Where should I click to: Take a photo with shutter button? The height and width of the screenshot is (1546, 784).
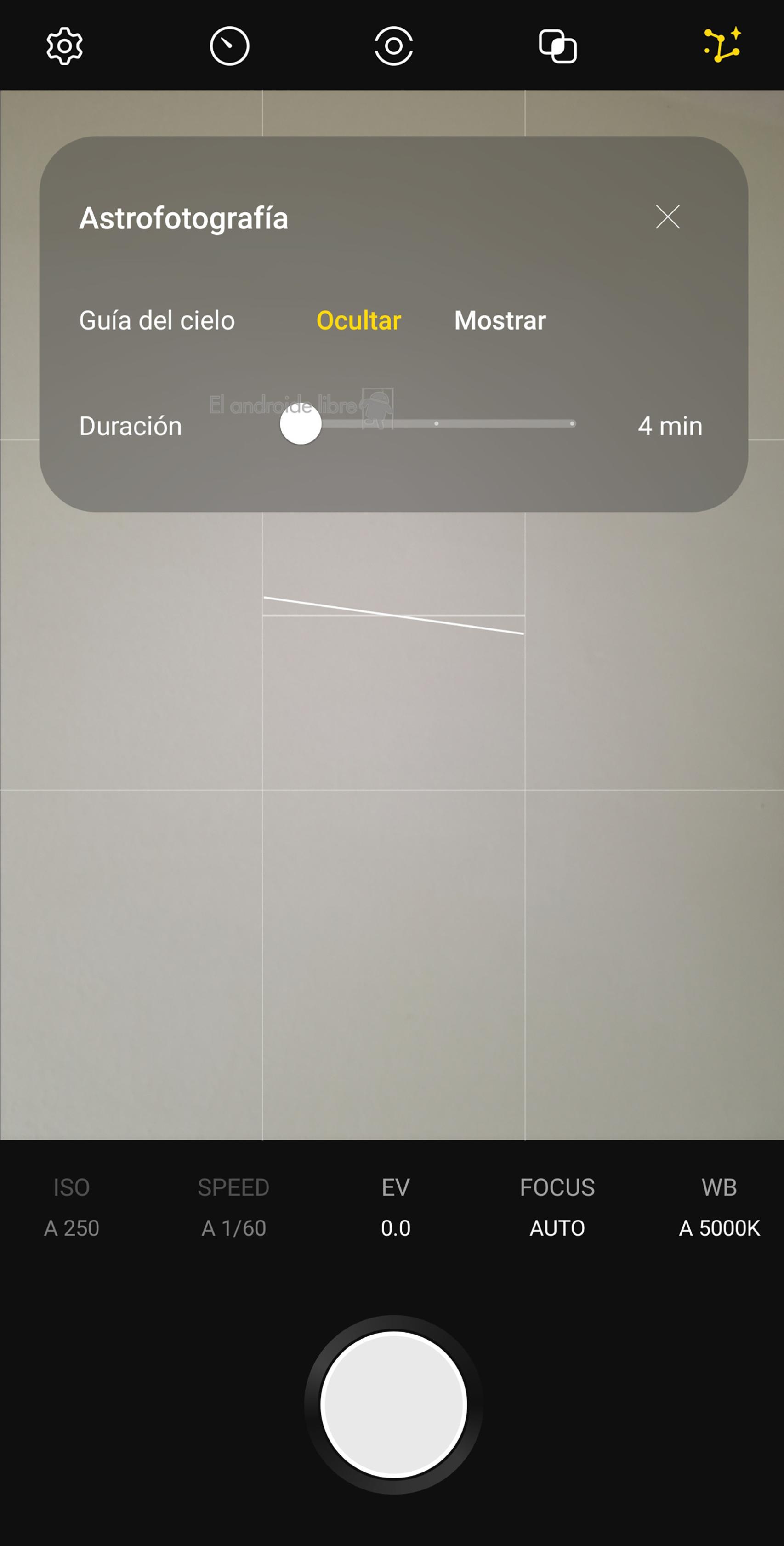click(x=393, y=1404)
